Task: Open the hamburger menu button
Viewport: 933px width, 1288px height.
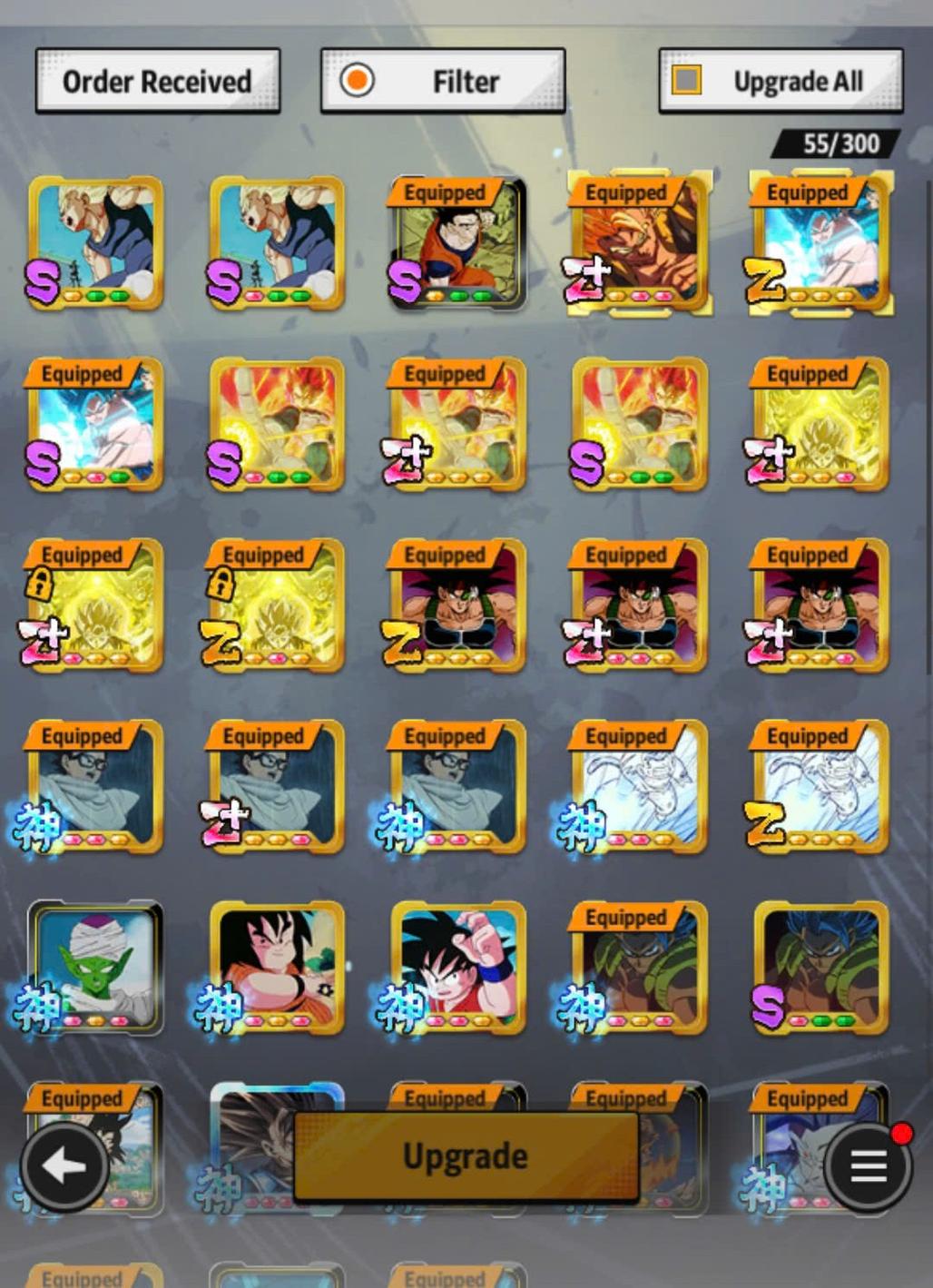Action: click(868, 1166)
